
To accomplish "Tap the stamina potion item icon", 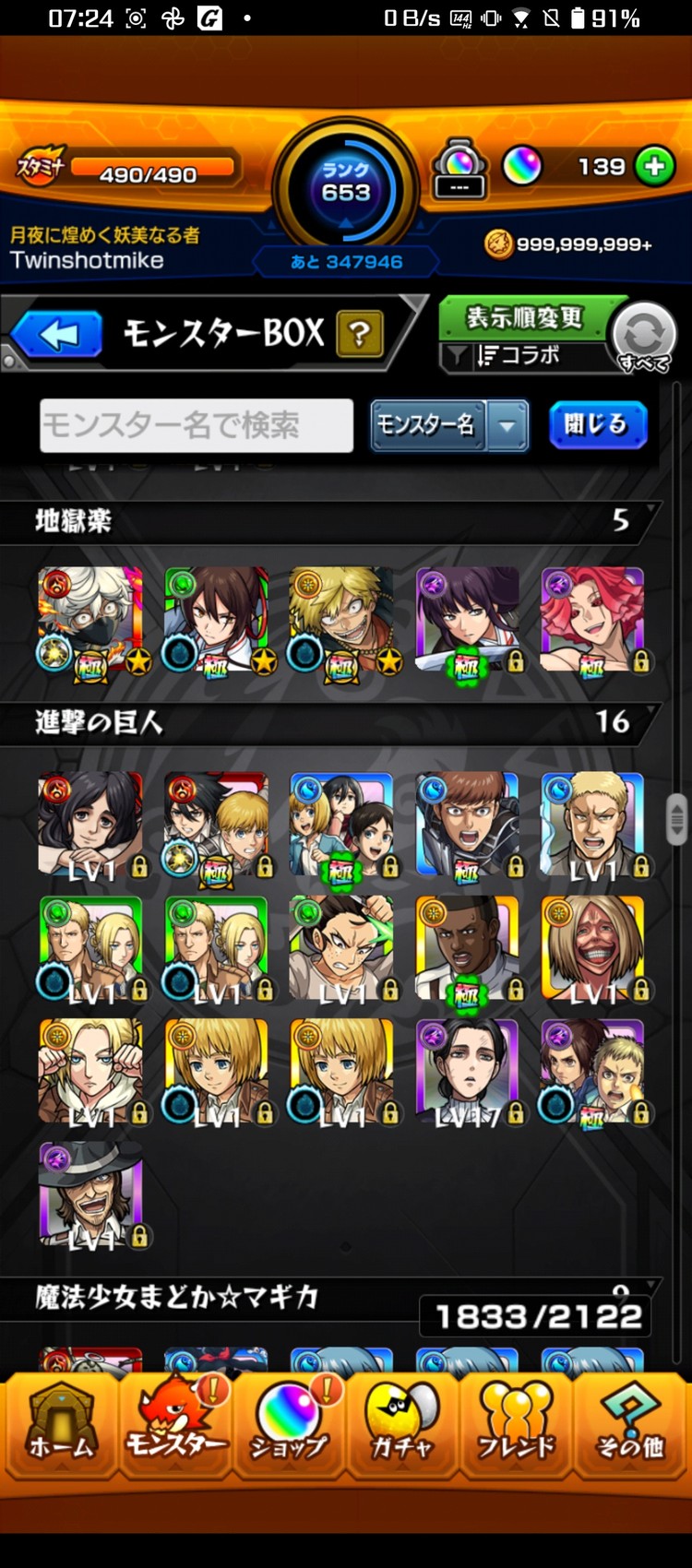I will click(459, 169).
